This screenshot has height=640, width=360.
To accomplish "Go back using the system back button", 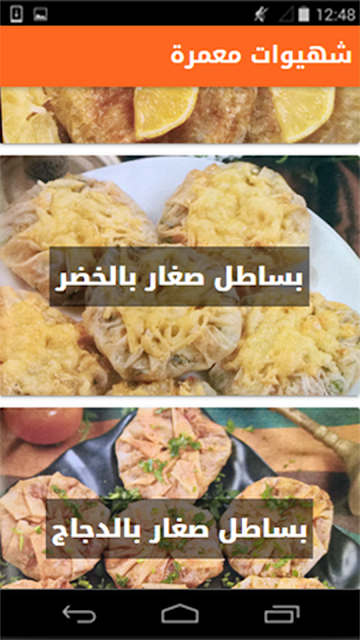I will click(79, 614).
